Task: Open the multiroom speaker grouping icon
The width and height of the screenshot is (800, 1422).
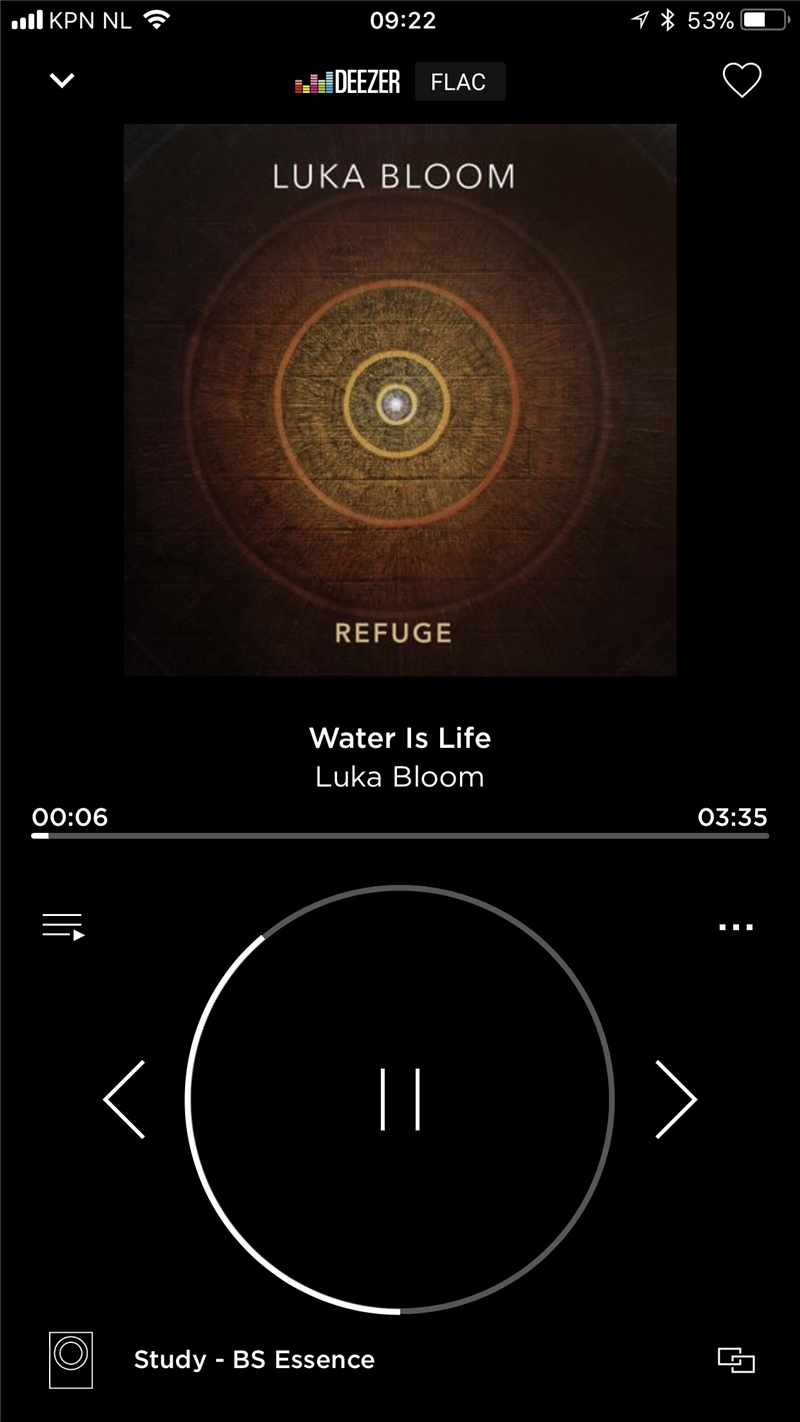Action: point(736,1360)
